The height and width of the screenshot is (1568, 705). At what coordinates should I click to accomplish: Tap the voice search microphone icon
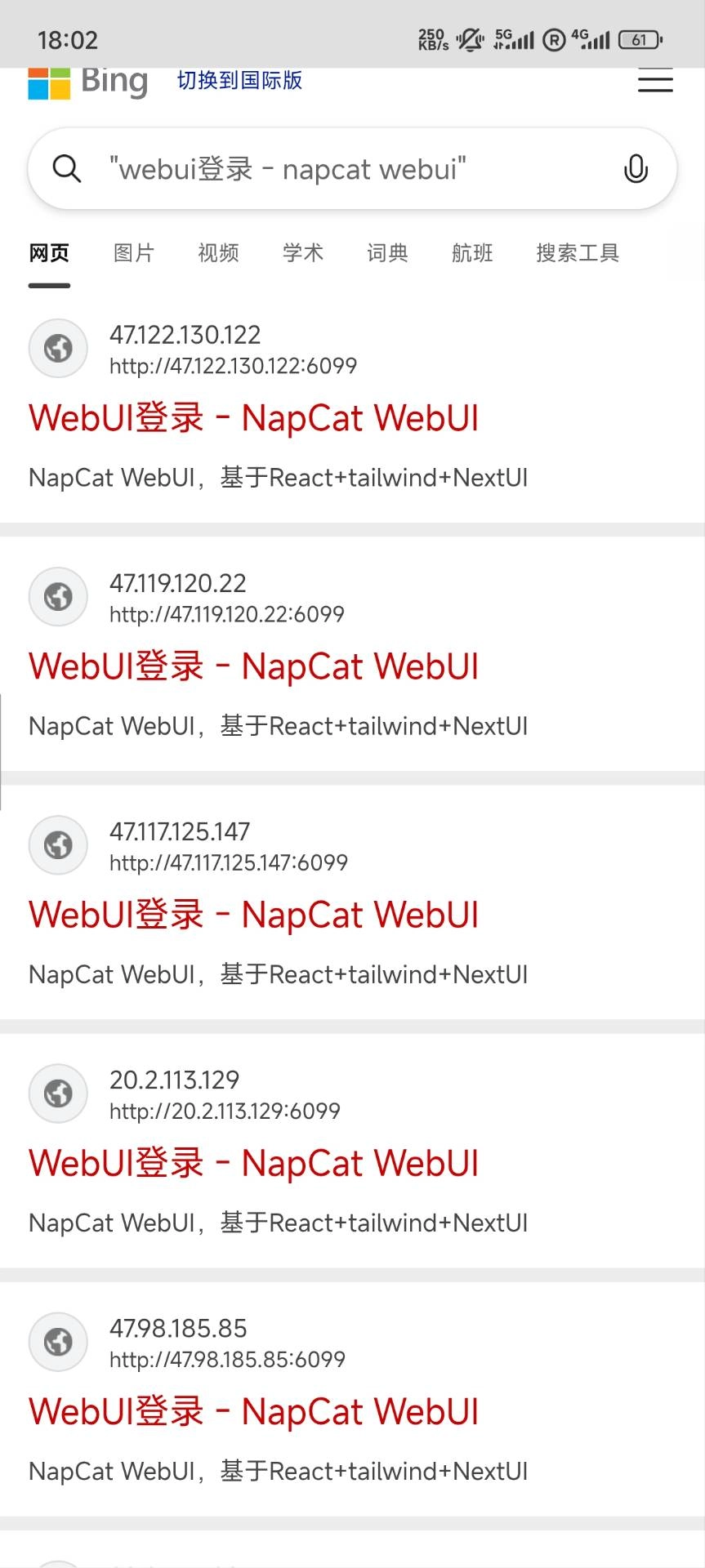pyautogui.click(x=636, y=168)
